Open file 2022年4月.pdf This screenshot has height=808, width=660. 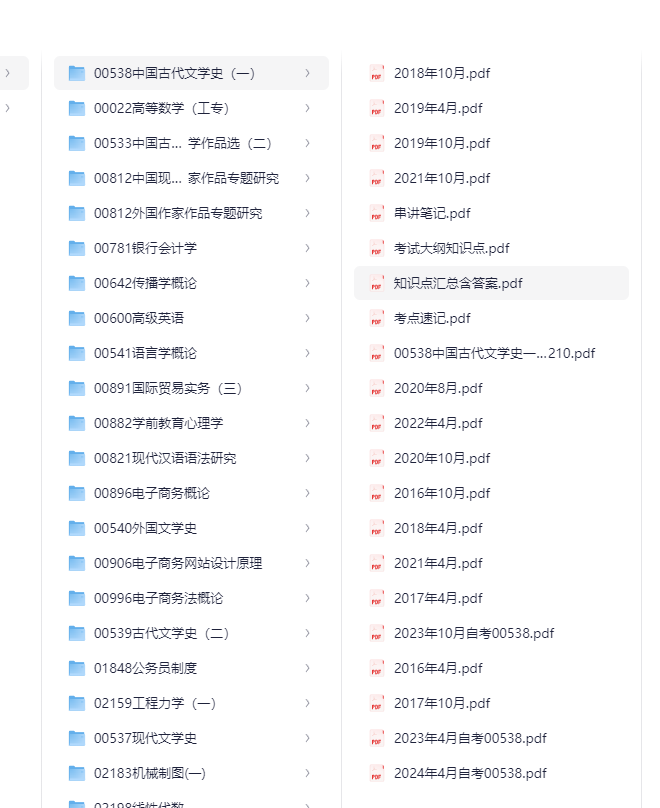click(x=491, y=424)
